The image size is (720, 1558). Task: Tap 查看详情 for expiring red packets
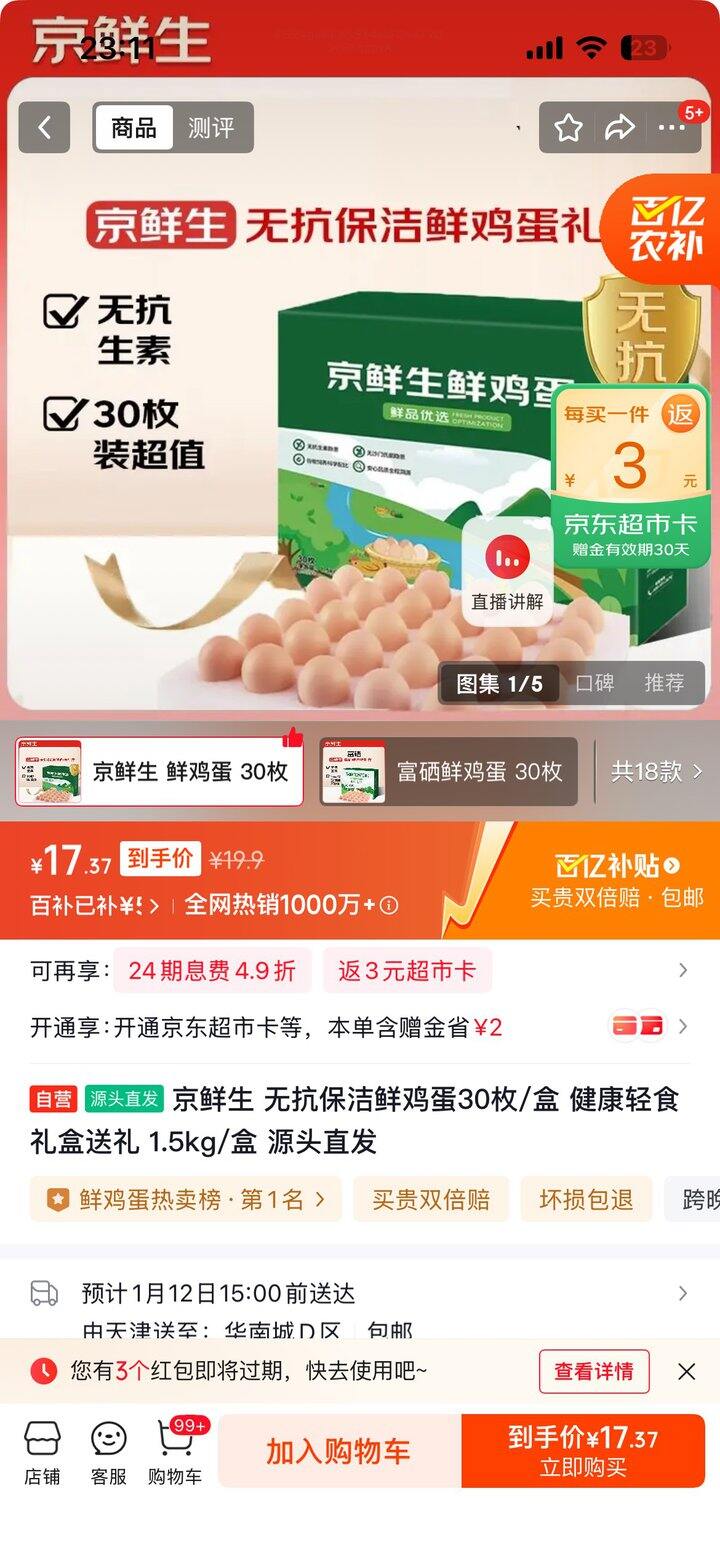pos(594,1371)
